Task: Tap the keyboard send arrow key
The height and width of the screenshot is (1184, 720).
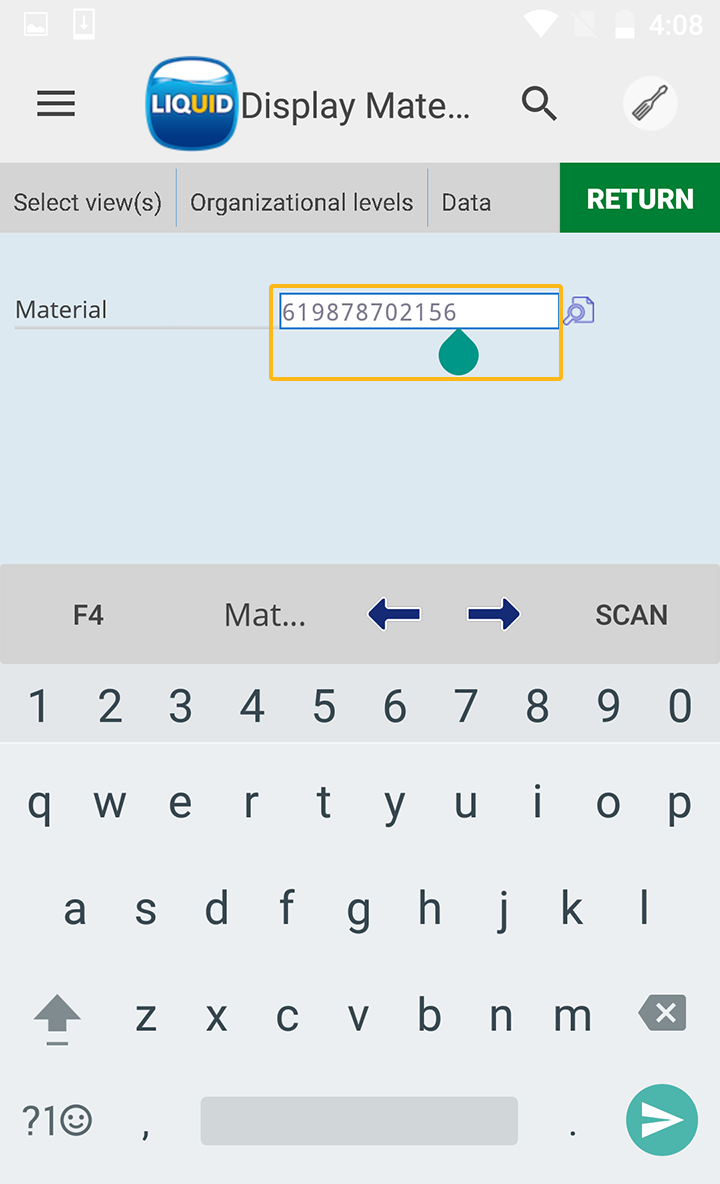Action: click(661, 1120)
